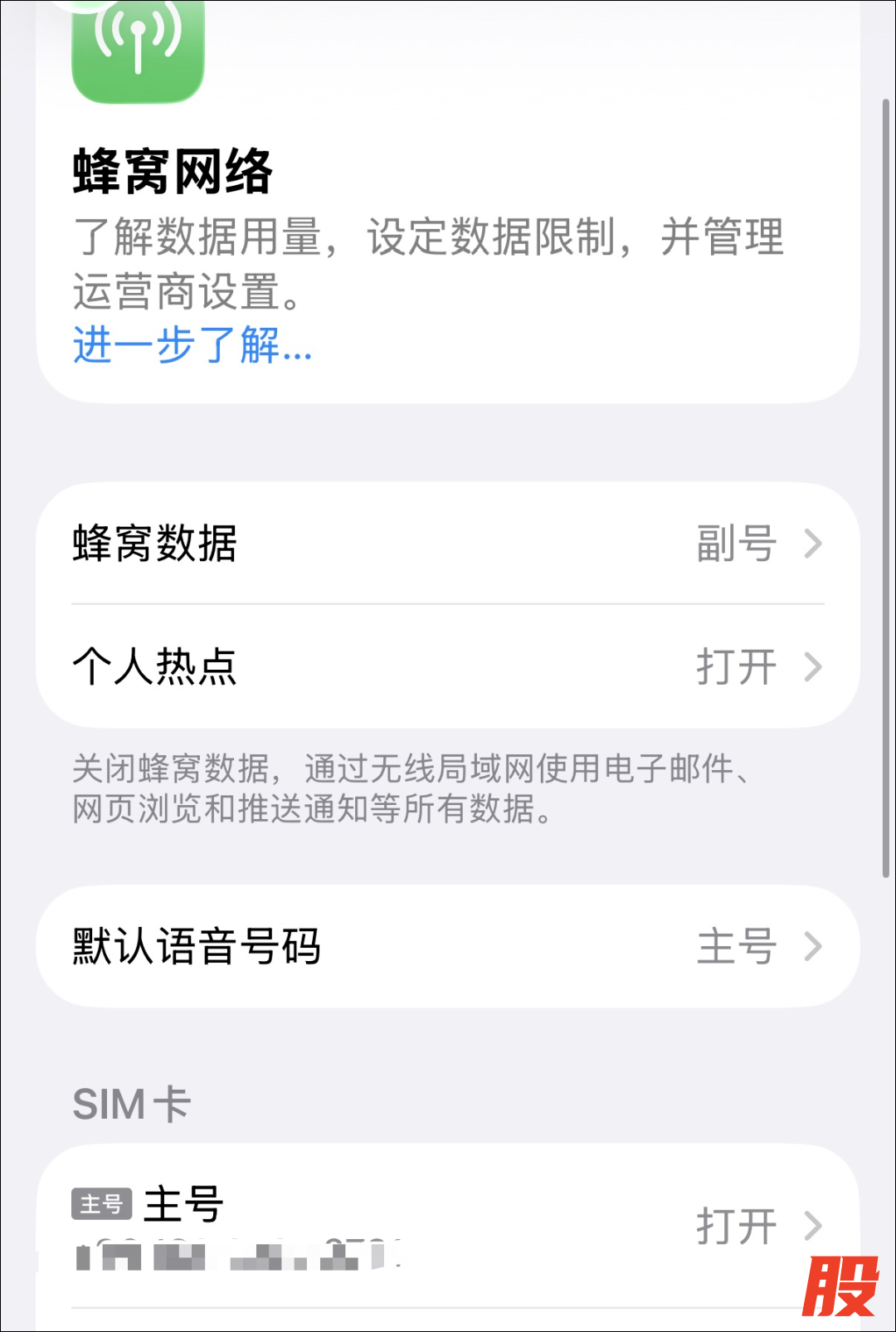896x1332 pixels.
Task: Choose the 默认语音号码 line
Action: click(448, 946)
